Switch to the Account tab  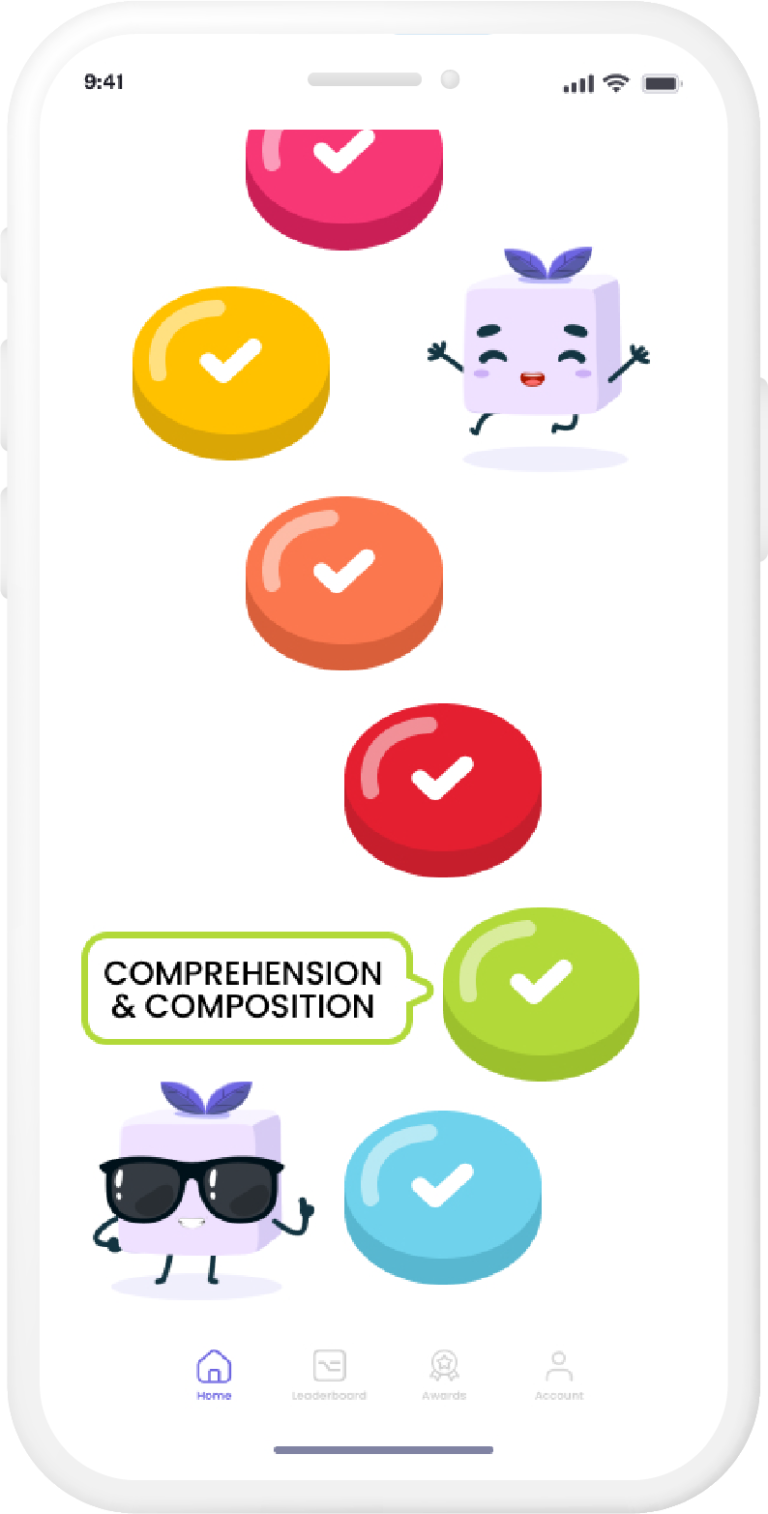point(559,1374)
